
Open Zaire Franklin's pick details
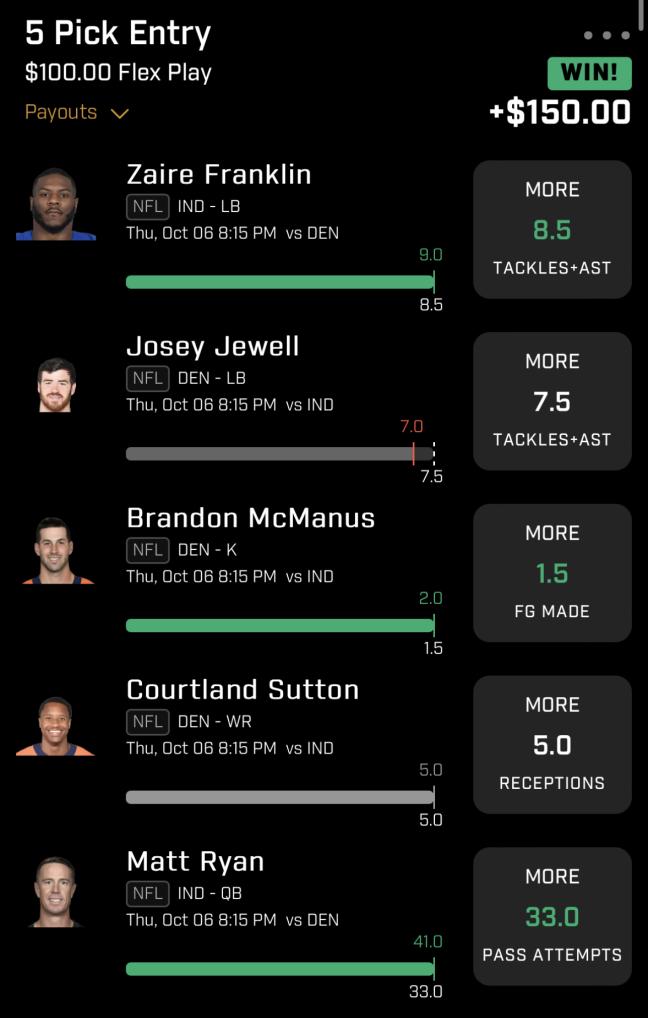tap(219, 175)
